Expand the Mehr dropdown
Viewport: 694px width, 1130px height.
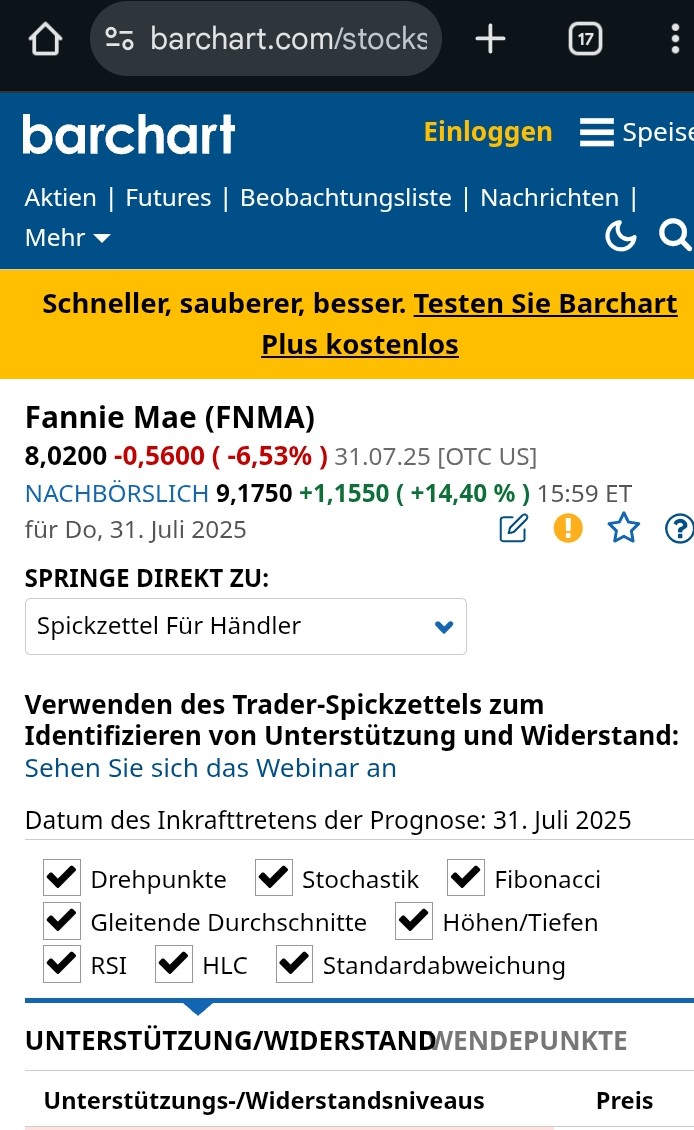[x=68, y=238]
